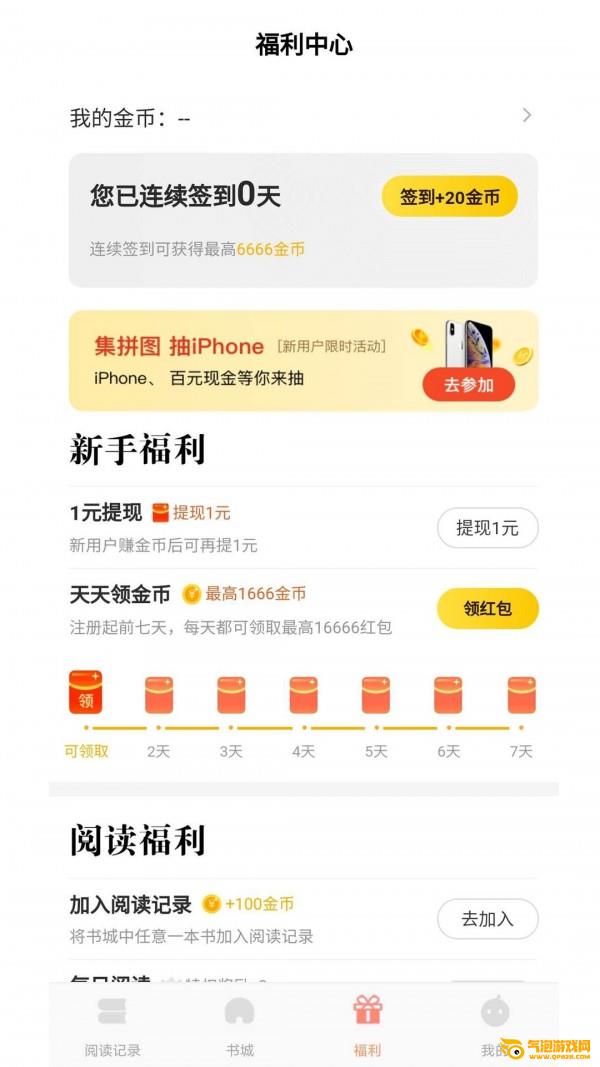
Task: Open the 我的 profile tab
Action: click(494, 1026)
